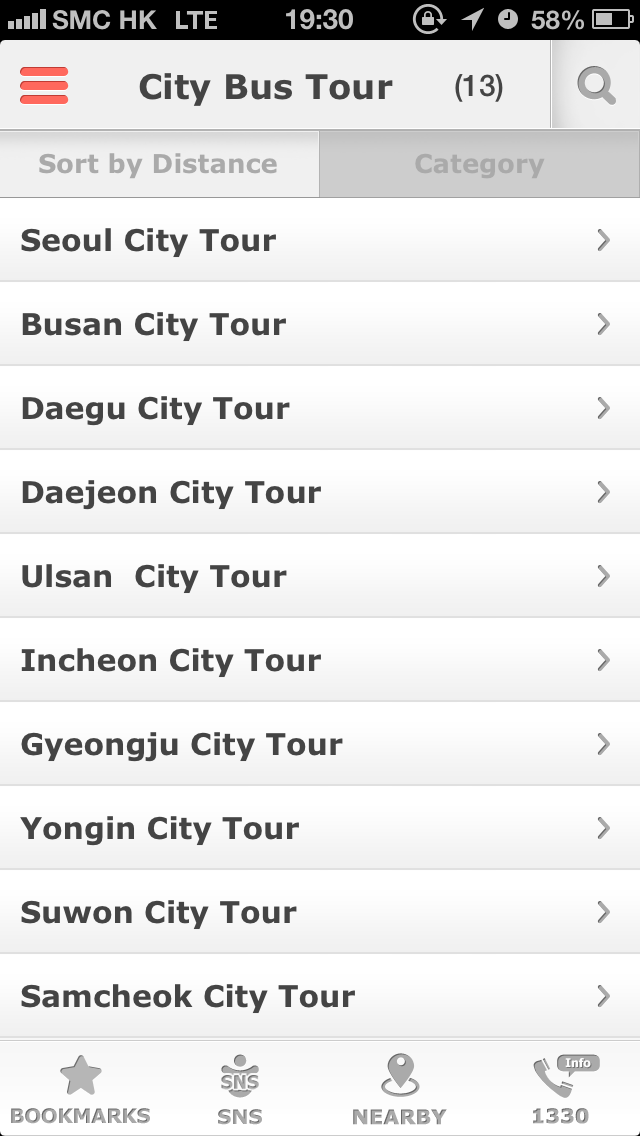Open Seoul City Tour
This screenshot has height=1136, width=640.
[320, 240]
